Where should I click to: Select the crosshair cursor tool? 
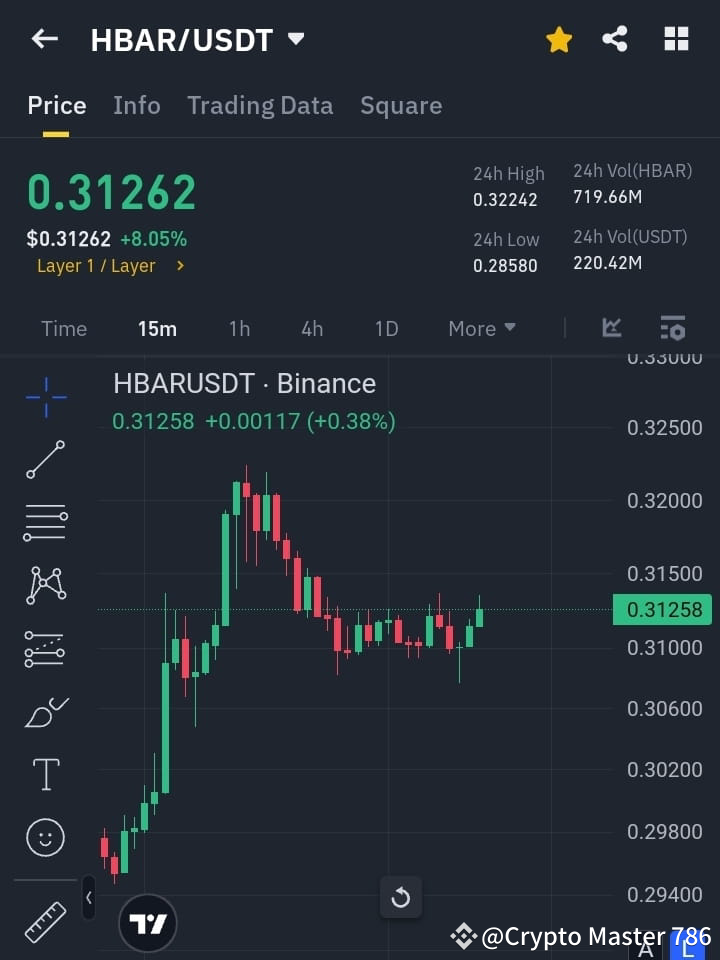click(x=45, y=397)
